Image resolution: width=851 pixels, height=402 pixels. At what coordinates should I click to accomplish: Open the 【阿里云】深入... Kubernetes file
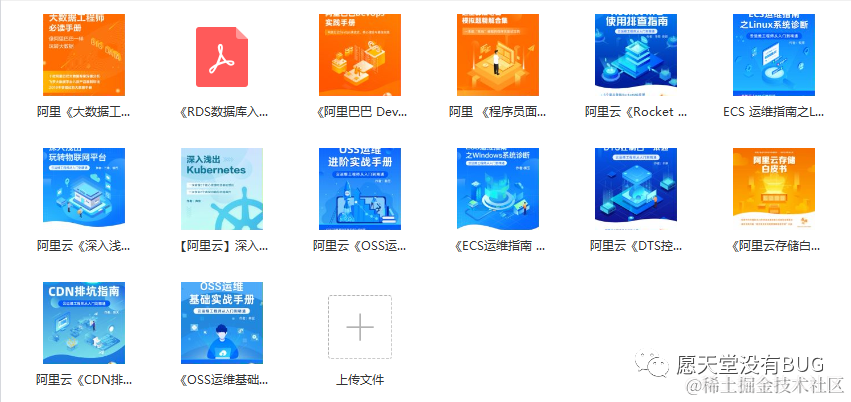[x=221, y=190]
